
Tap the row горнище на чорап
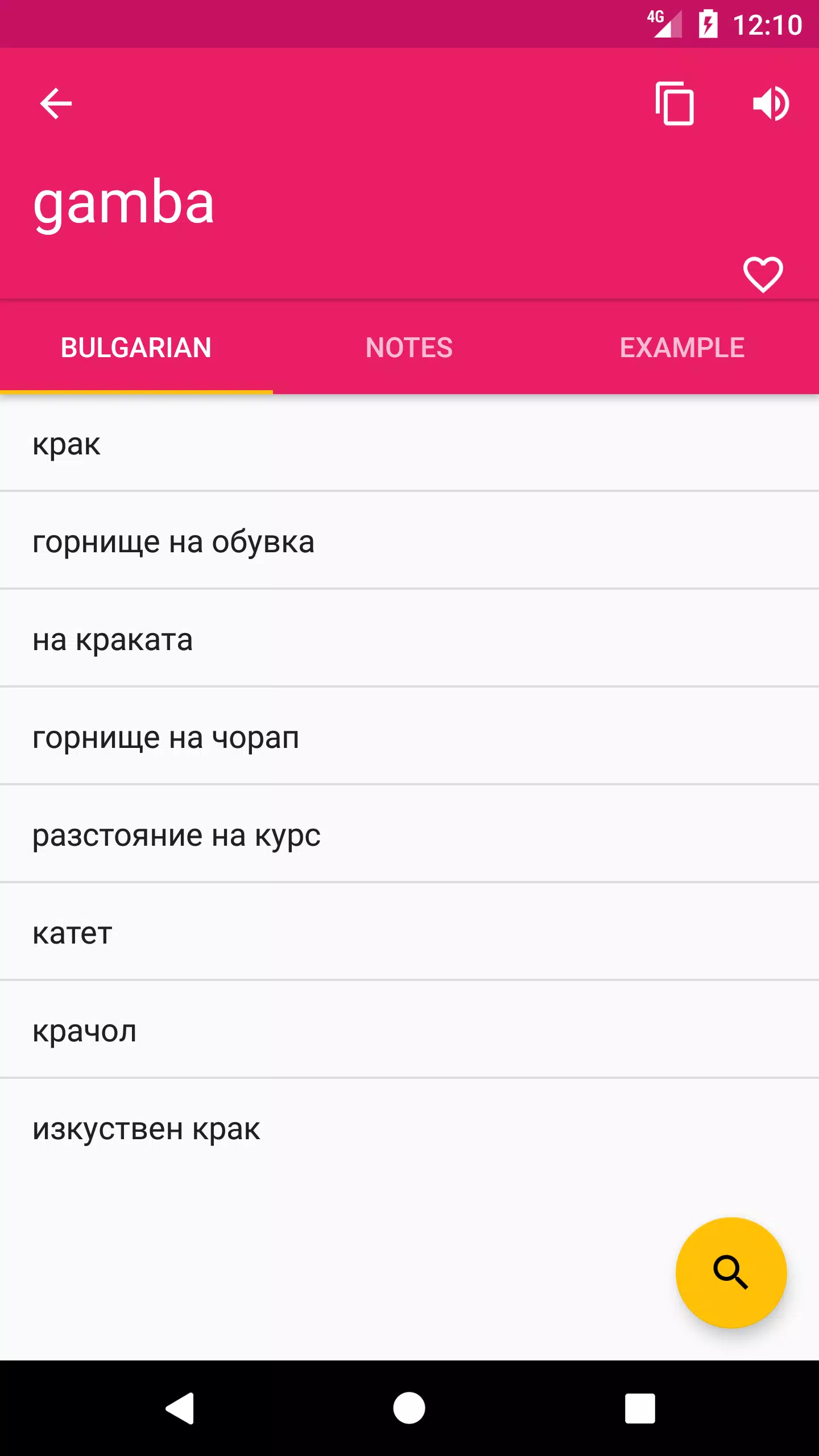(409, 737)
